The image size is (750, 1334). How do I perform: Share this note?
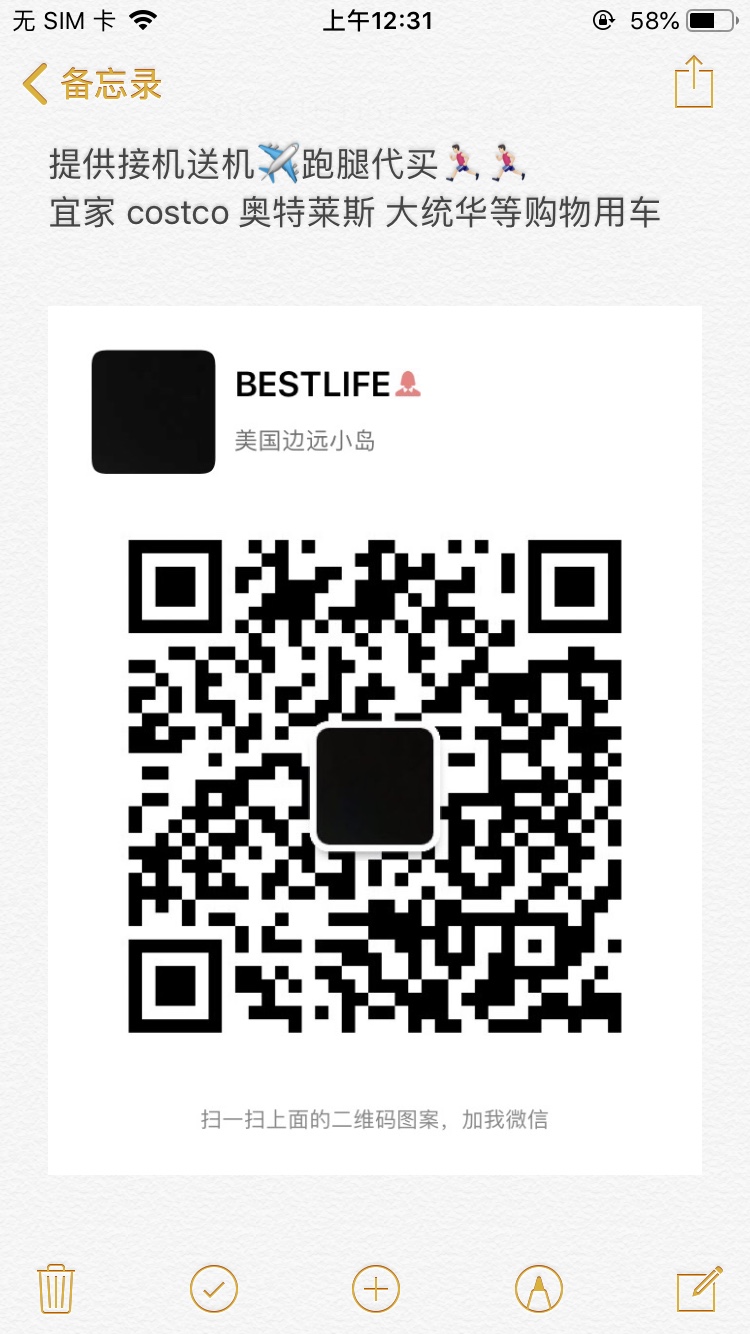click(x=693, y=82)
